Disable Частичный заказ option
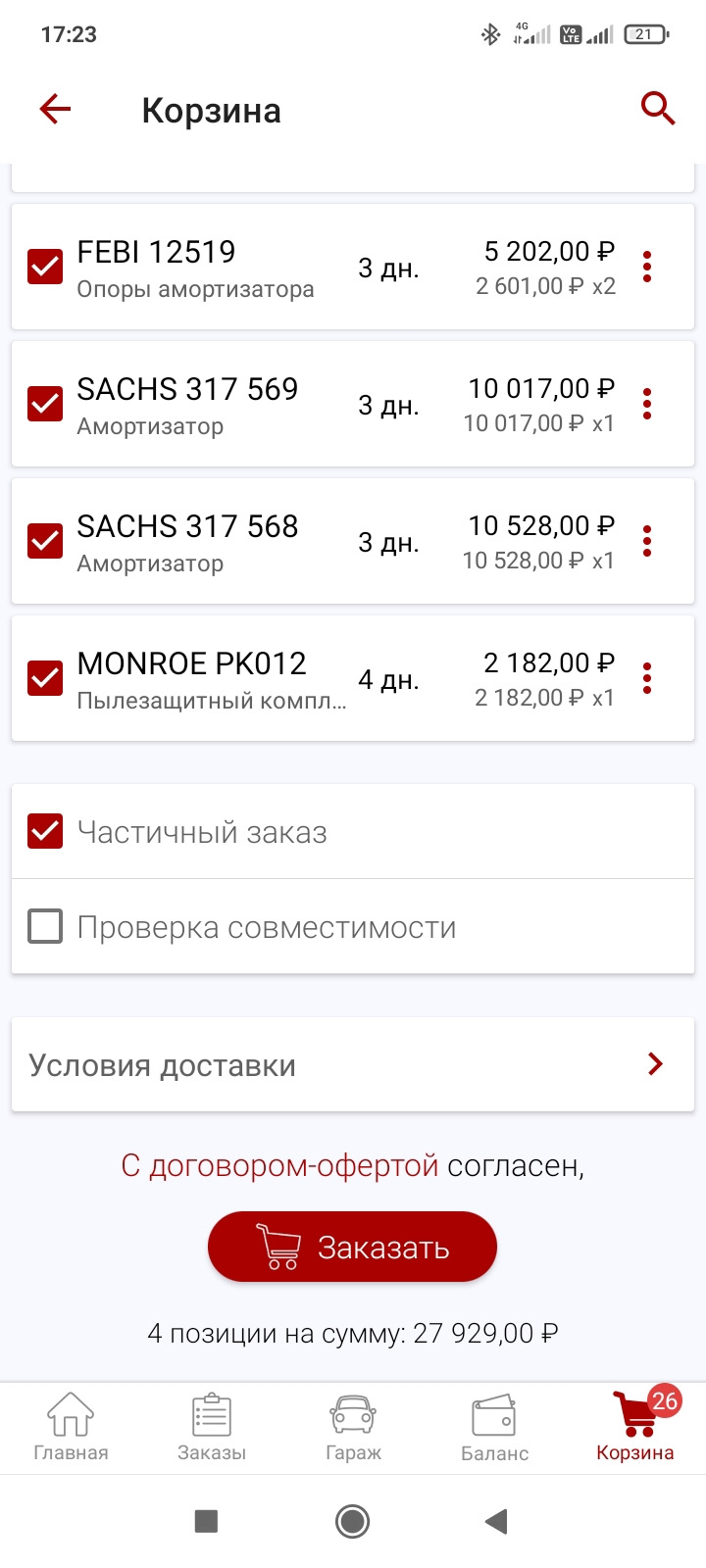The image size is (706, 1568). [x=44, y=828]
